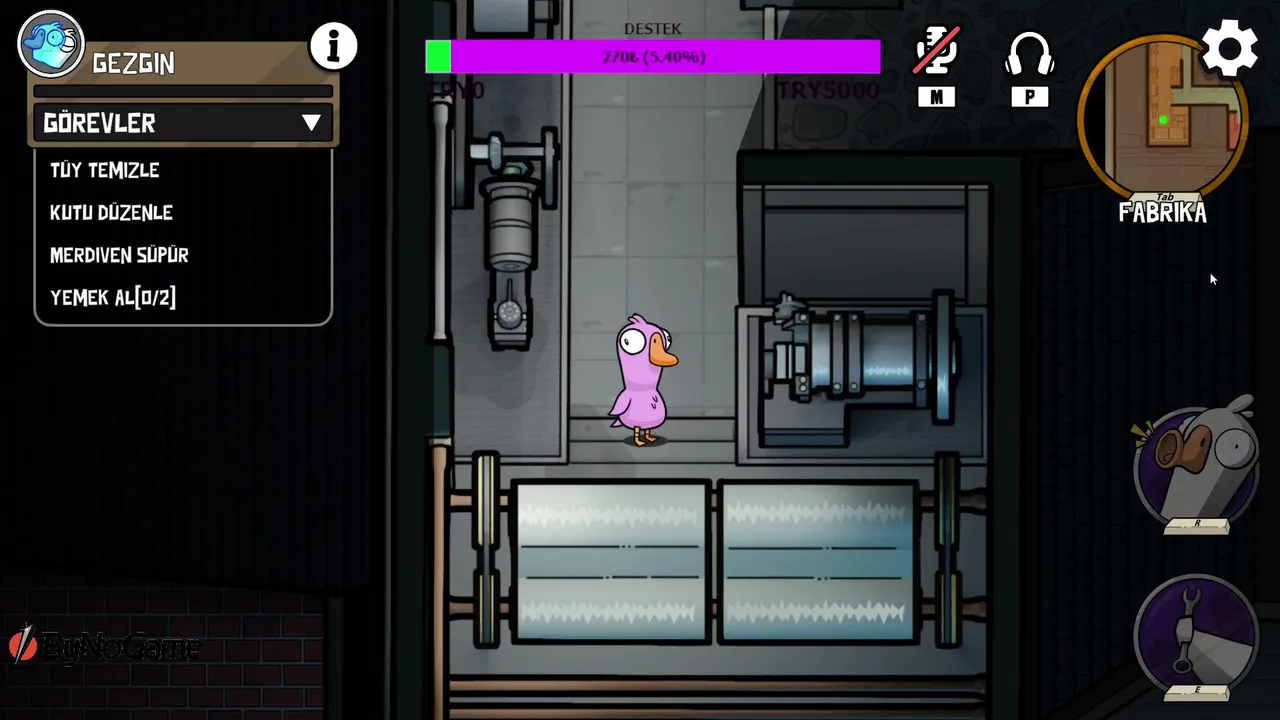
Task: Open the role info icon
Action: [x=333, y=46]
